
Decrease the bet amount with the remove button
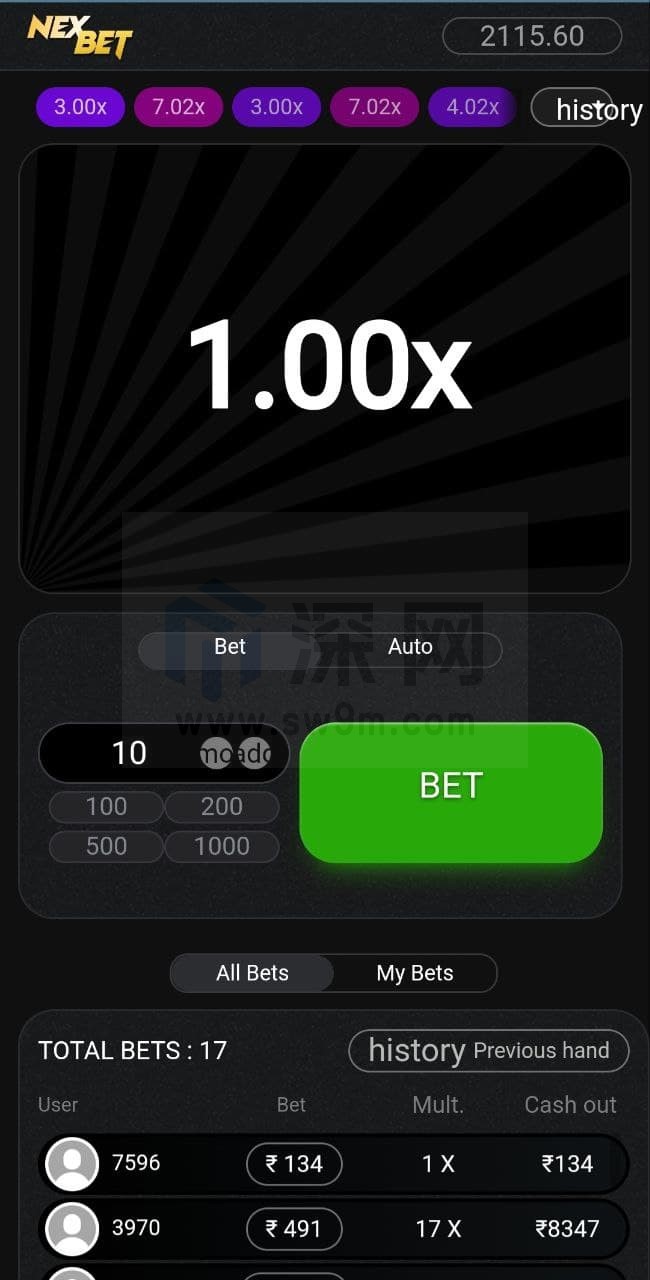point(216,753)
